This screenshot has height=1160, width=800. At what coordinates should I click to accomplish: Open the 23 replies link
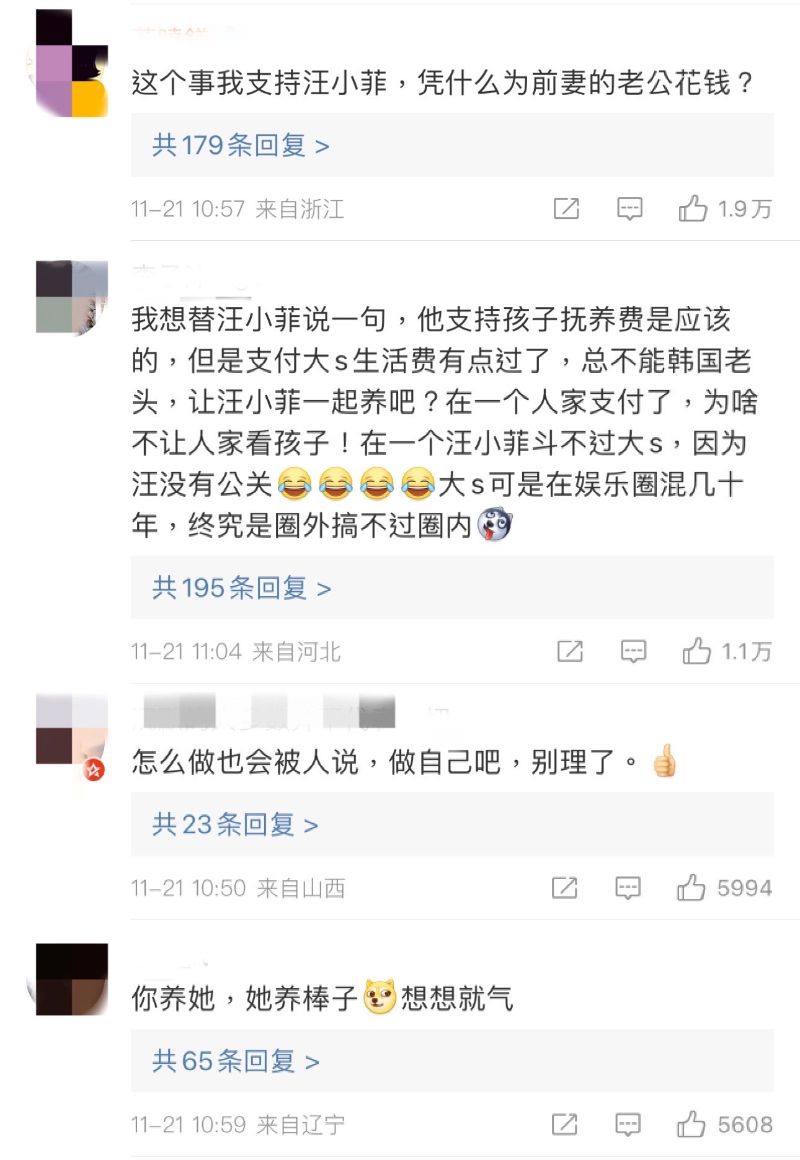coord(235,825)
